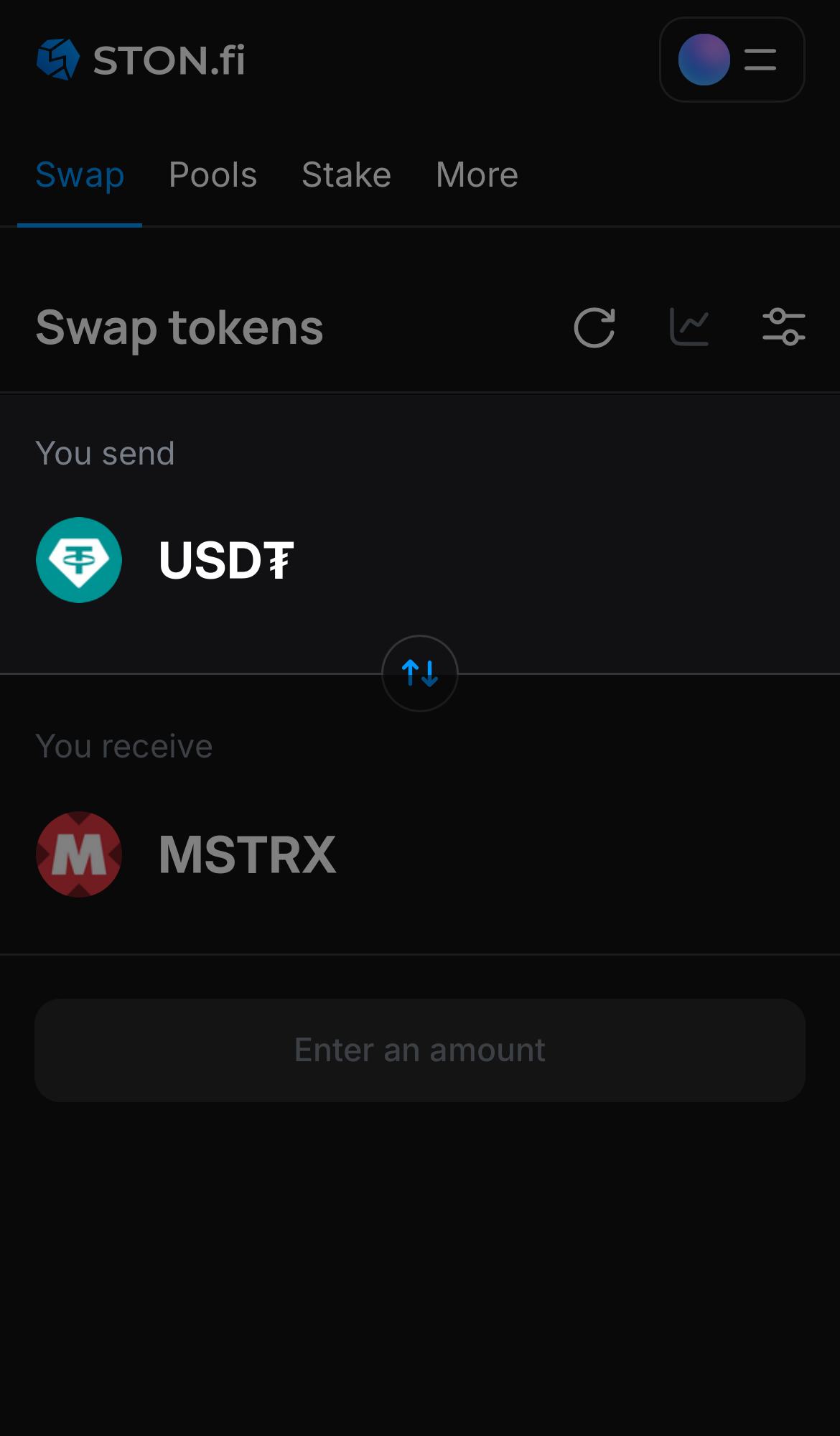This screenshot has width=840, height=1436.
Task: Select the Swap tab
Action: tap(80, 174)
